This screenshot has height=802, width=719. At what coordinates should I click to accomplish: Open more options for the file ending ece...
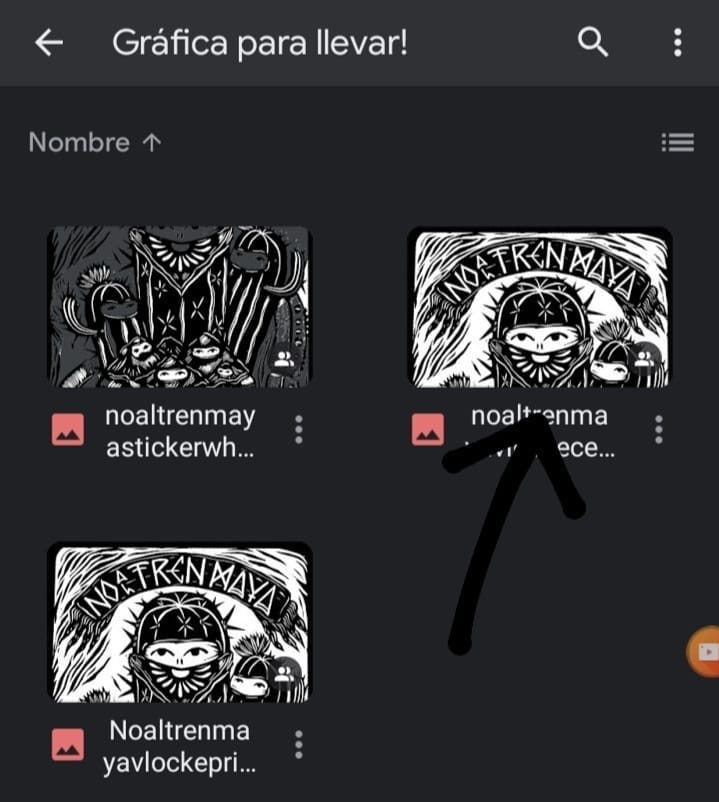pos(658,430)
